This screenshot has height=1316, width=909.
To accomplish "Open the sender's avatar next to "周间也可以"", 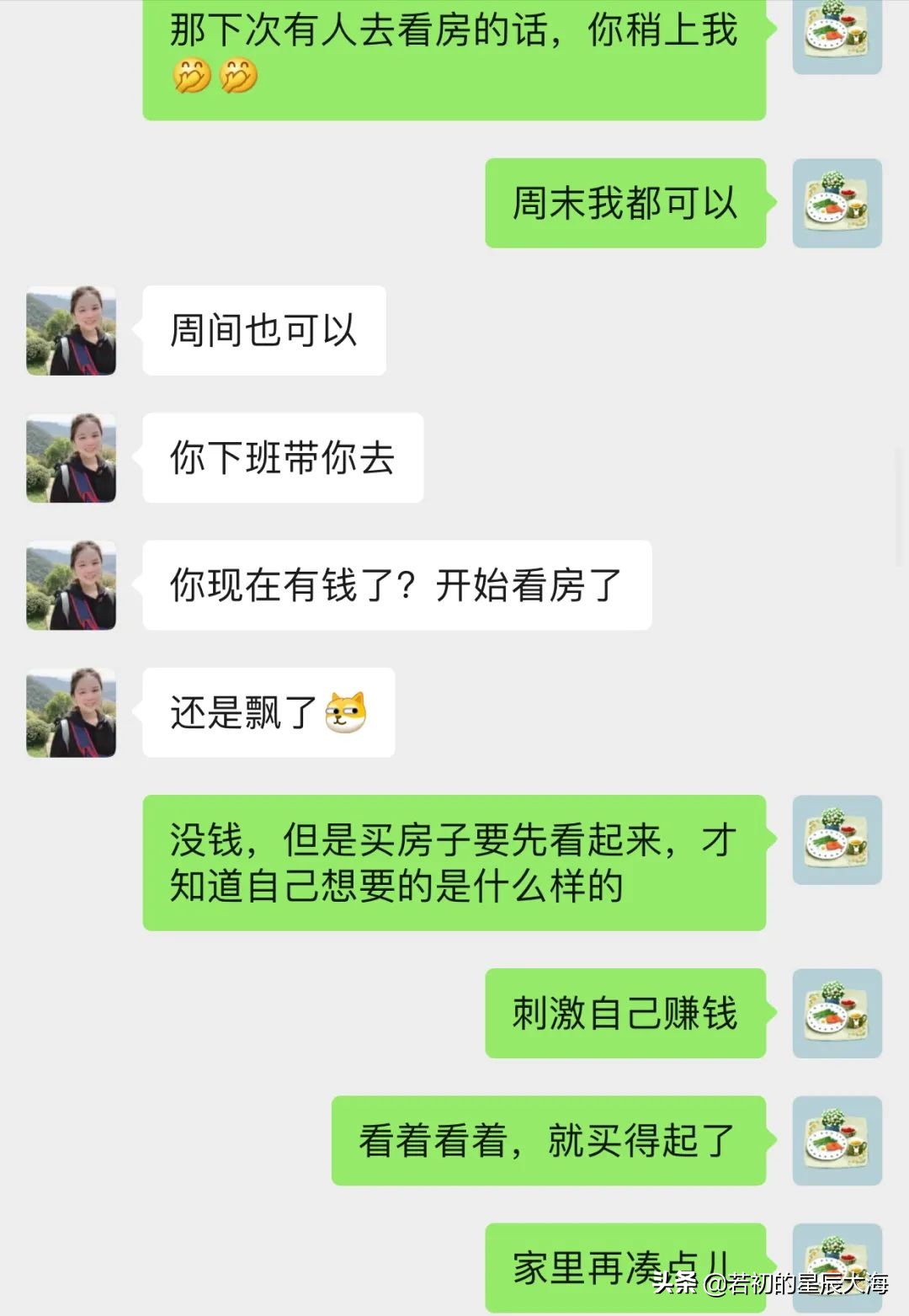I will [x=72, y=330].
